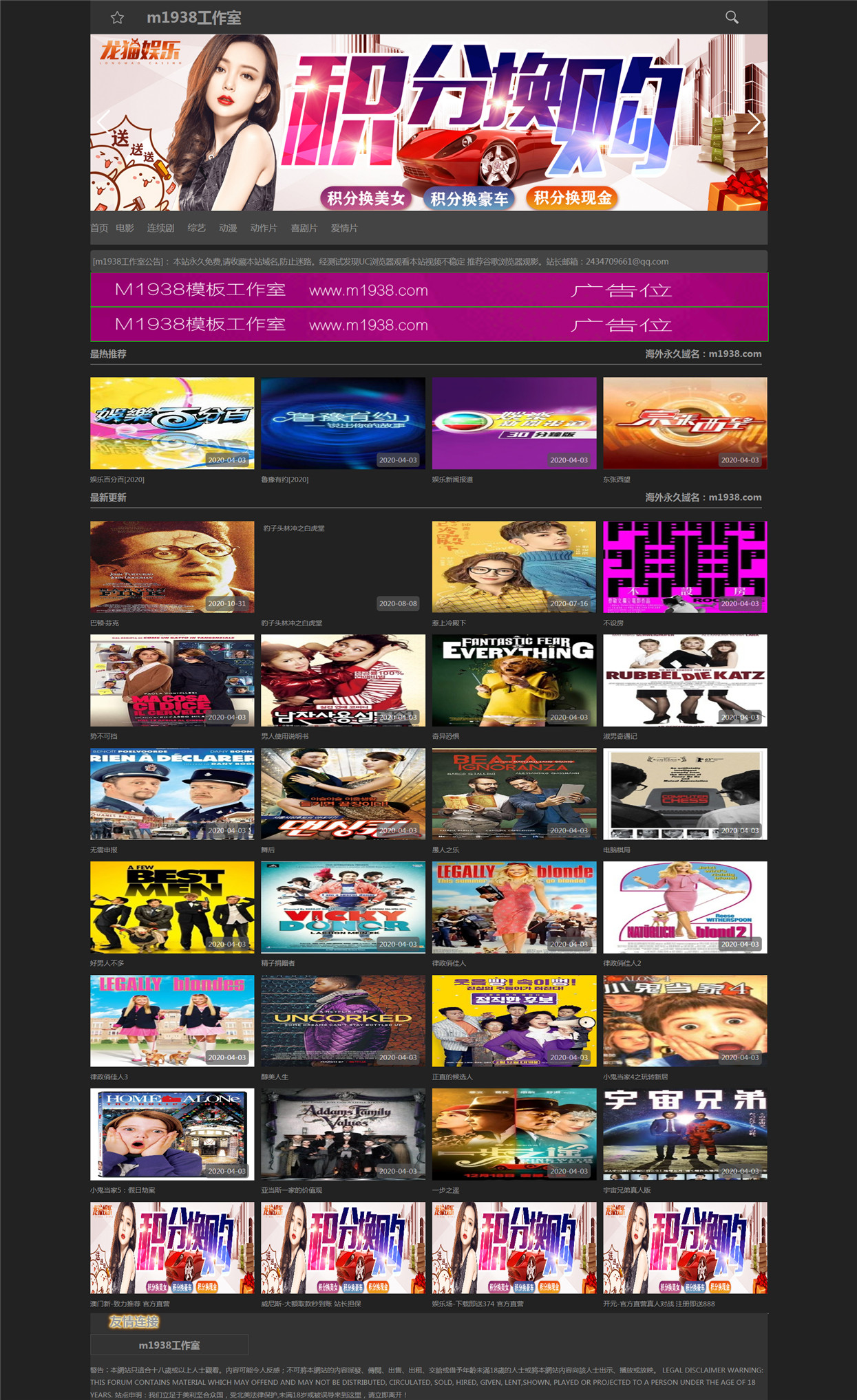Go to next banner slide arrow

pyautogui.click(x=754, y=122)
